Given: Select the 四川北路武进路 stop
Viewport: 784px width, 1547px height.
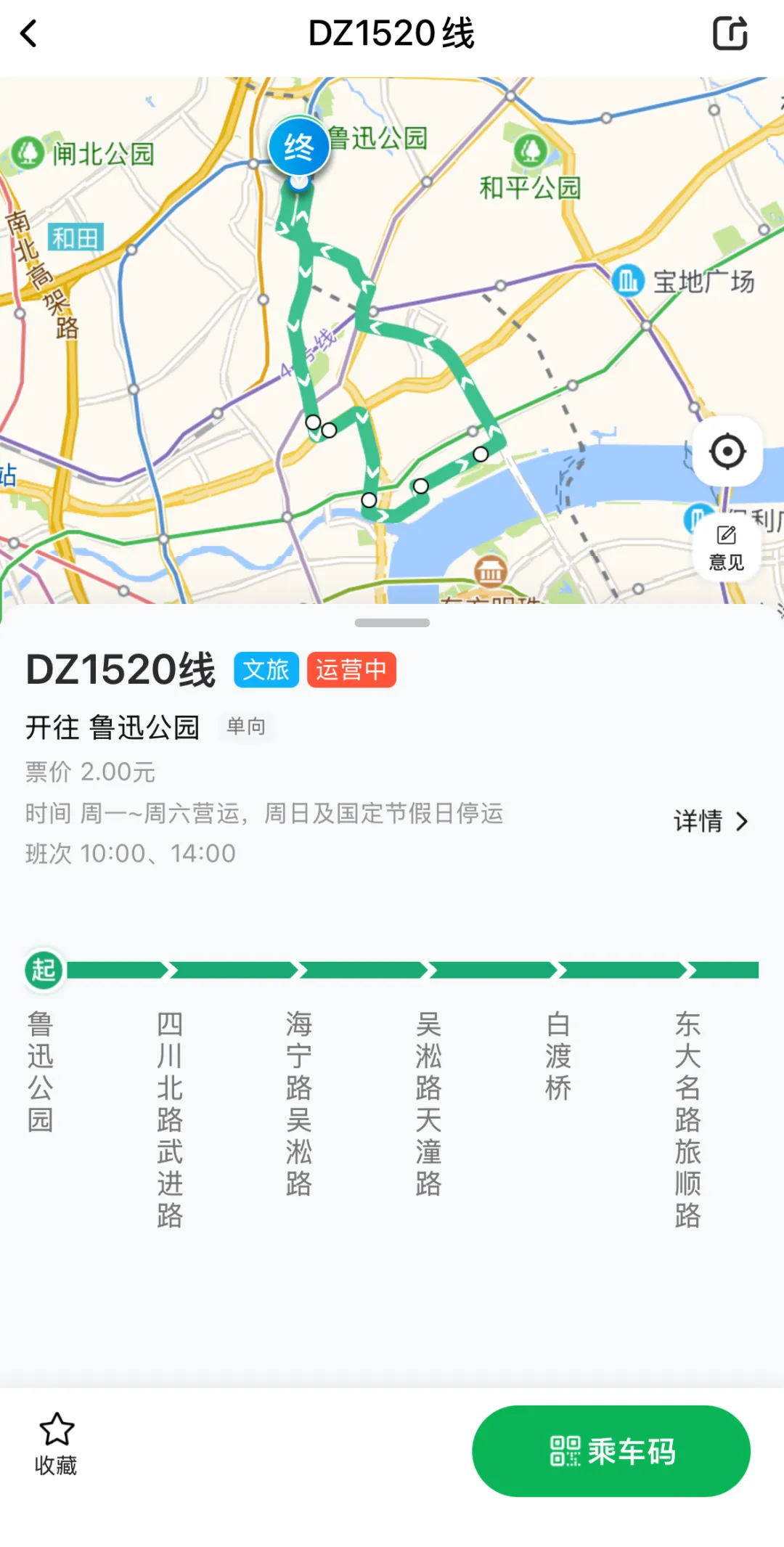Looking at the screenshot, I should [x=170, y=1118].
